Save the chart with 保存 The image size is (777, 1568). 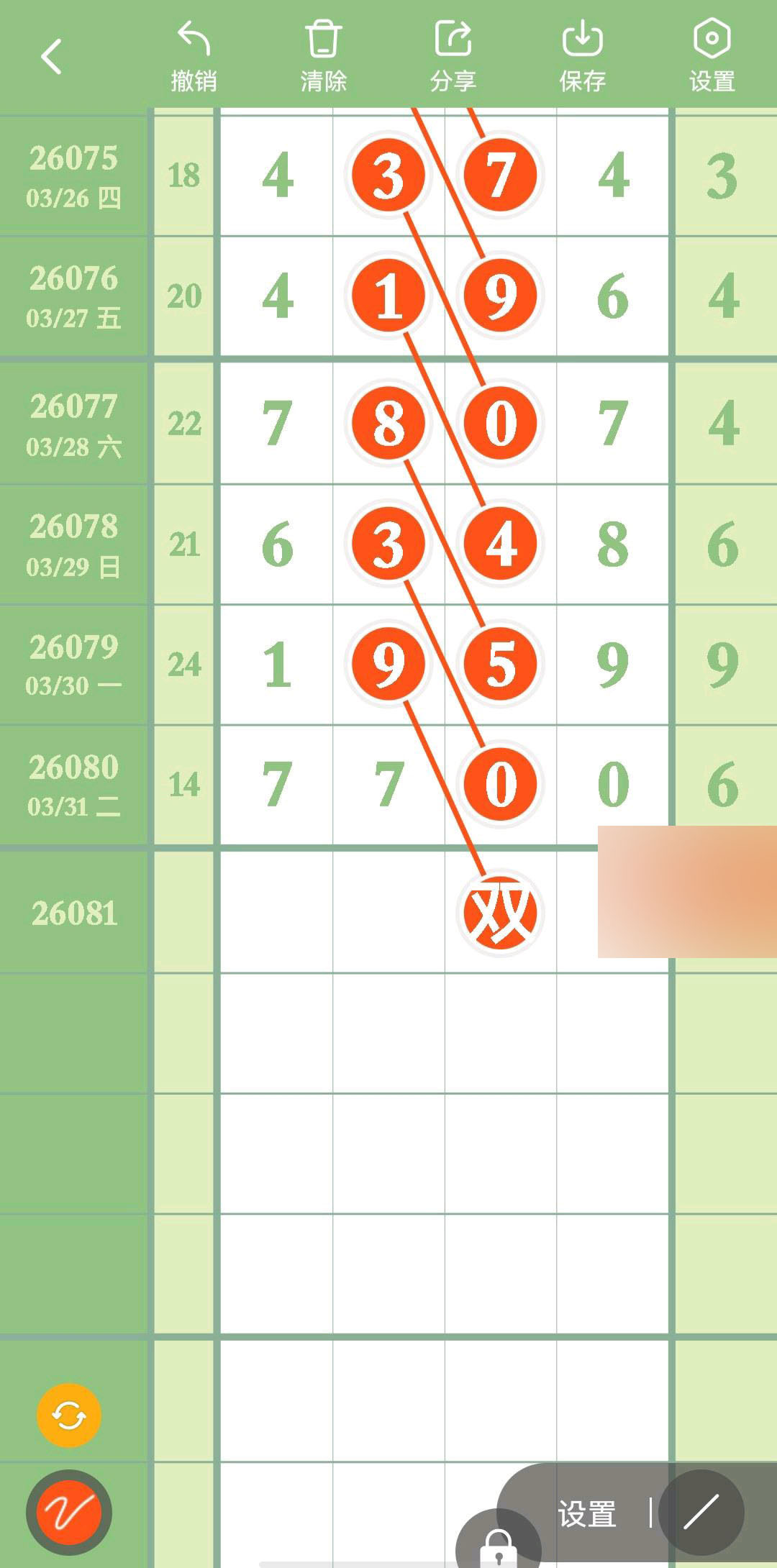click(x=583, y=56)
